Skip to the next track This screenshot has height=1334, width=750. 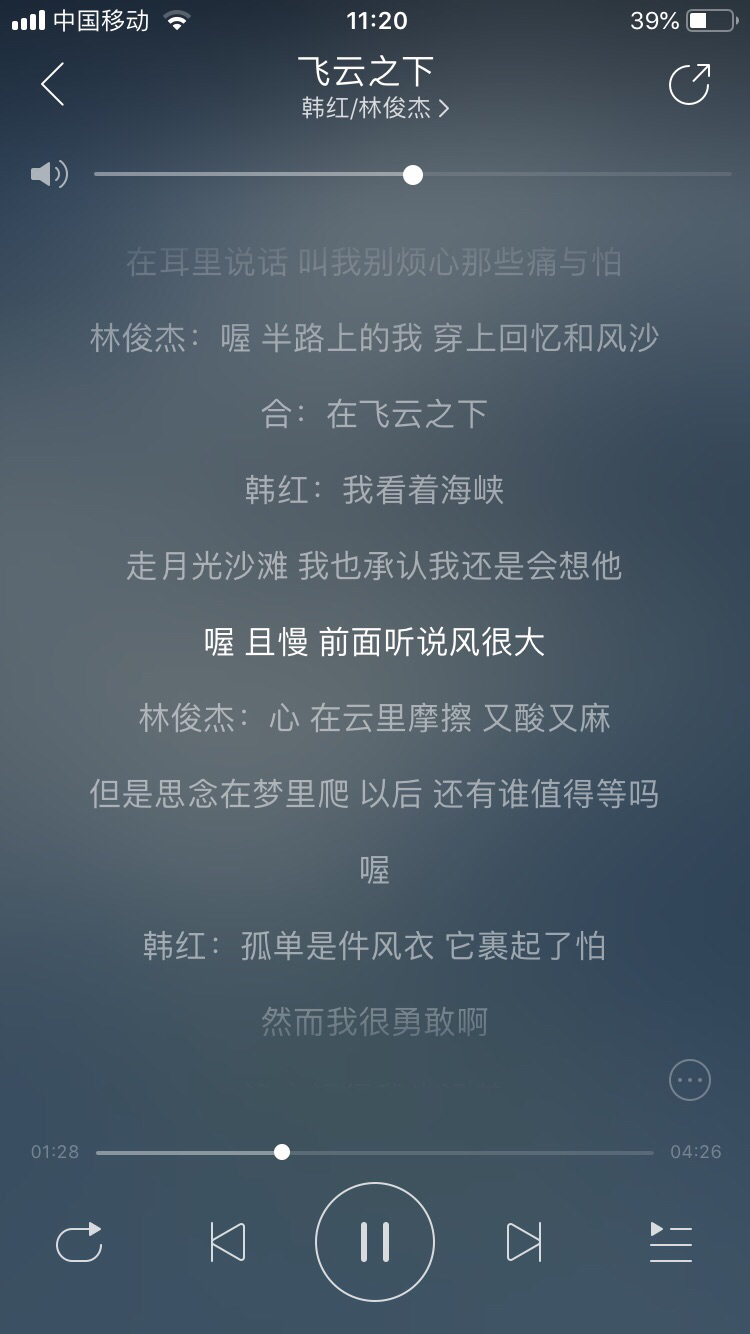(x=524, y=1242)
